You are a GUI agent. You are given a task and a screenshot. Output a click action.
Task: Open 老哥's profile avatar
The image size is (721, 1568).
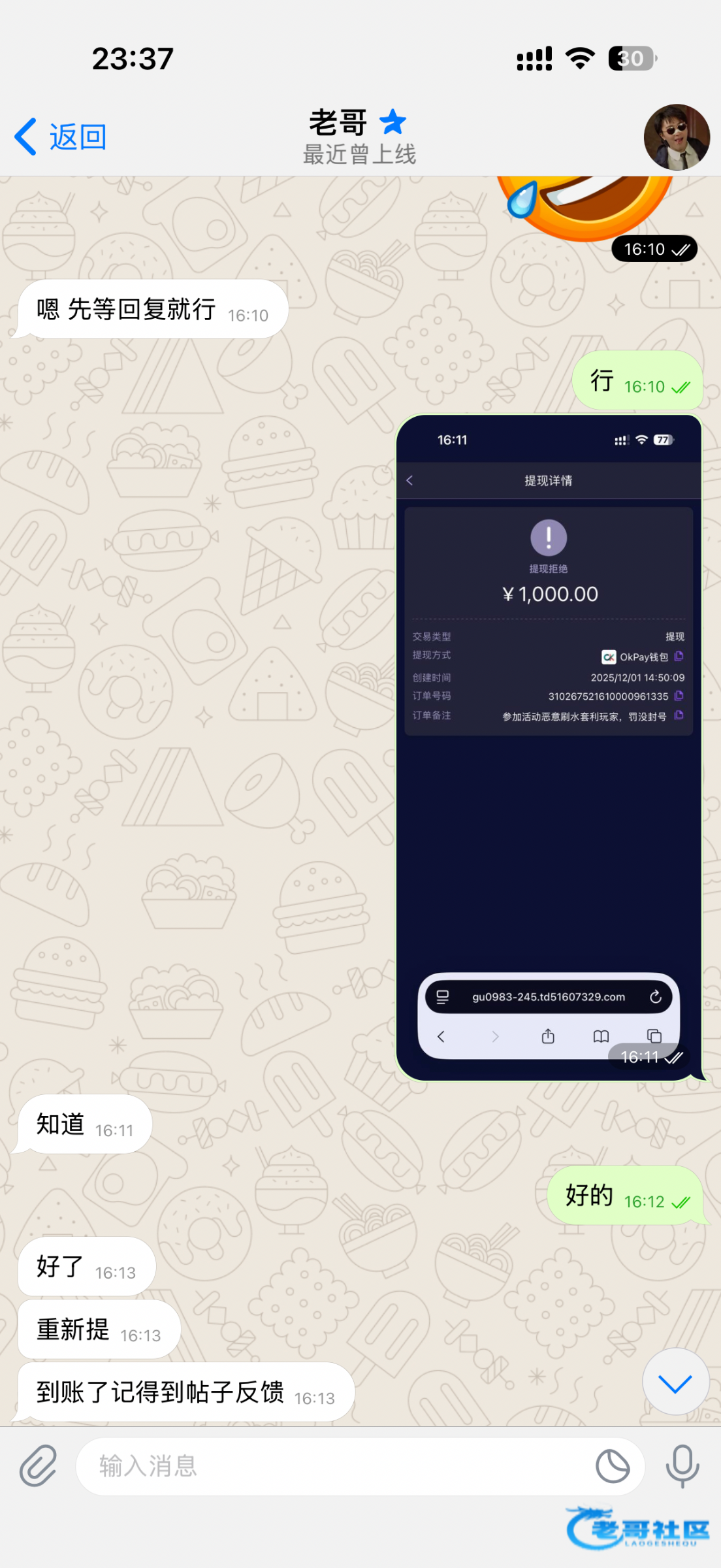point(676,137)
